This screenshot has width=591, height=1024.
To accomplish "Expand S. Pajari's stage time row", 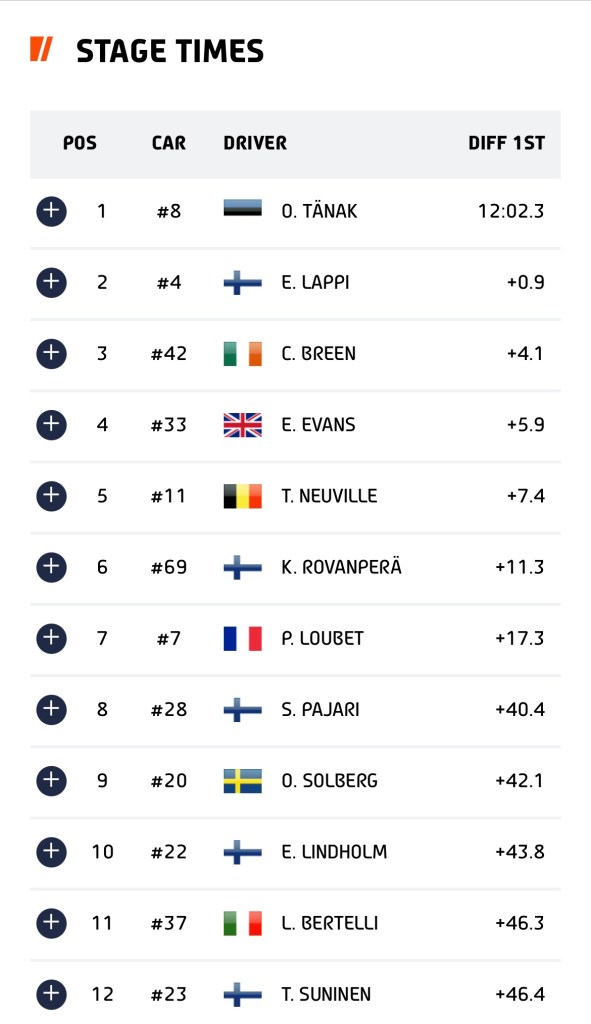I will [x=52, y=709].
